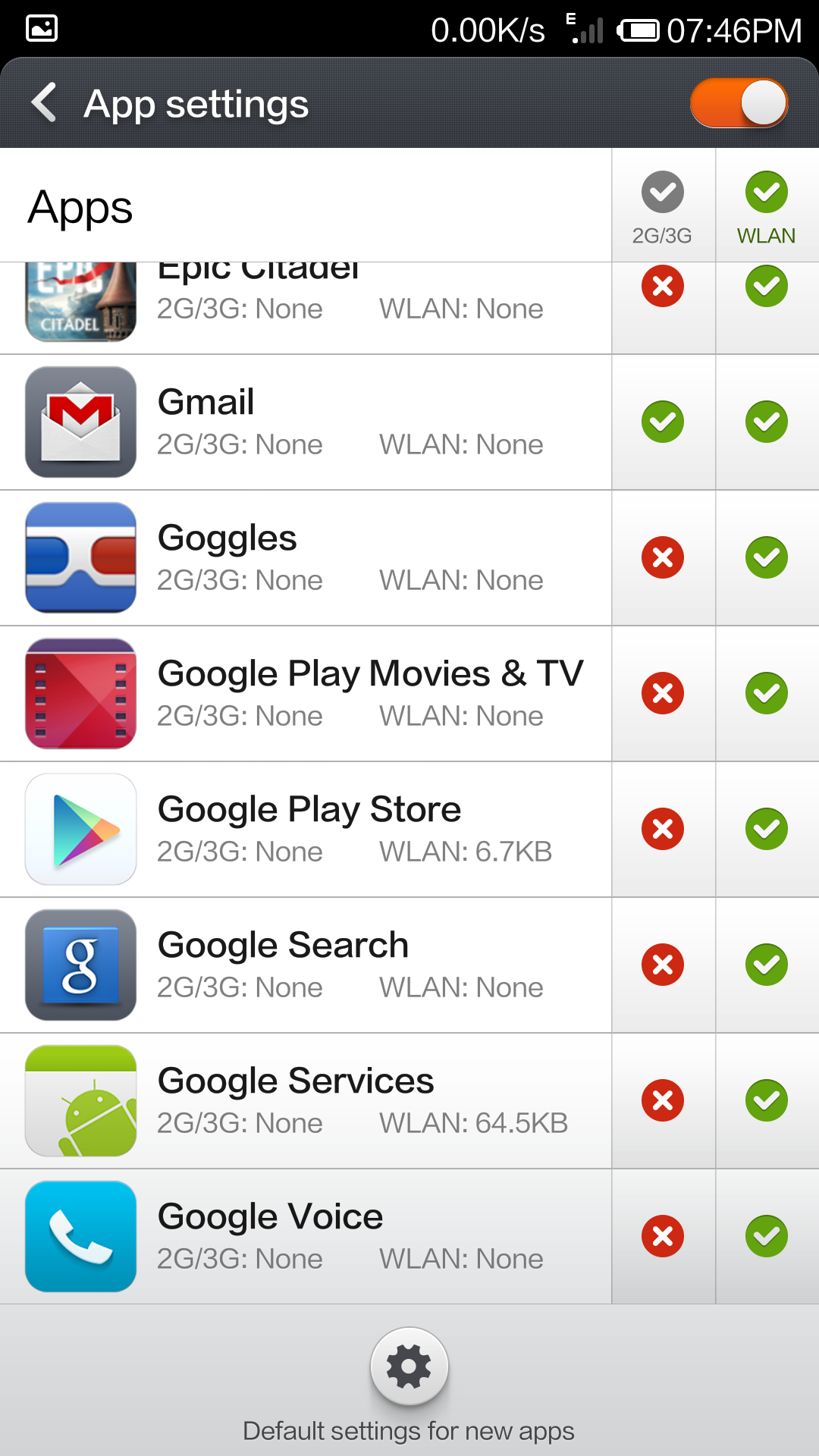
Task: Open default settings for new apps
Action: (409, 1367)
